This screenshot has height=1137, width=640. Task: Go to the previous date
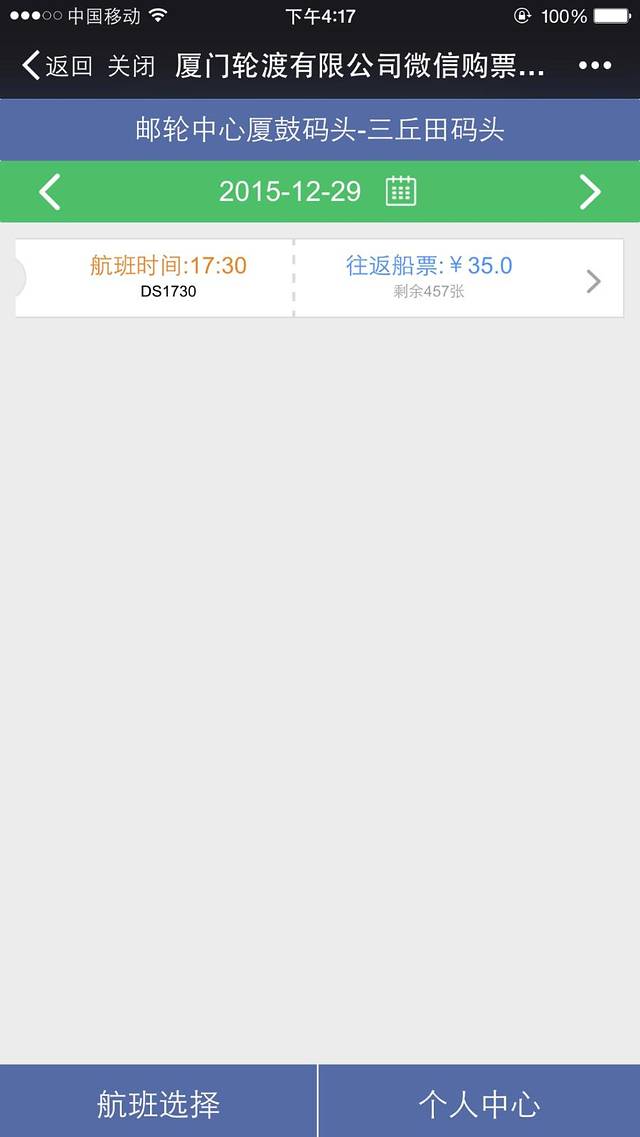pyautogui.click(x=50, y=191)
